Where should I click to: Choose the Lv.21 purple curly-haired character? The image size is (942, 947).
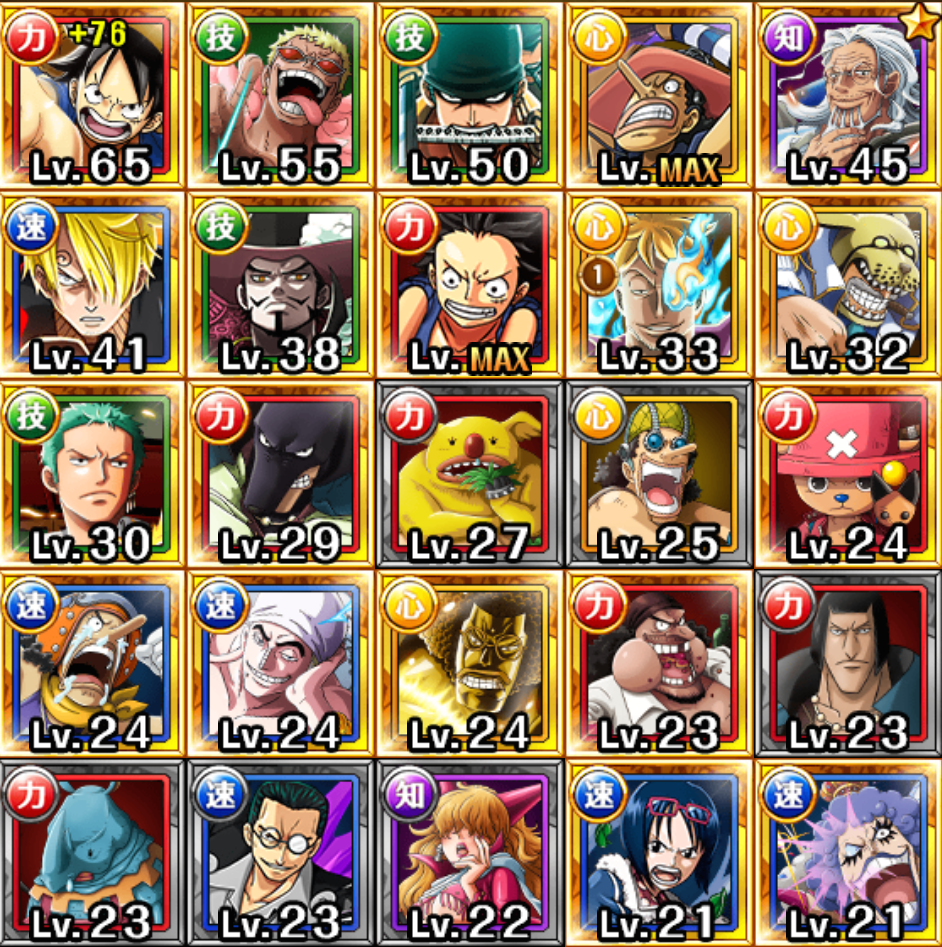[848, 852]
